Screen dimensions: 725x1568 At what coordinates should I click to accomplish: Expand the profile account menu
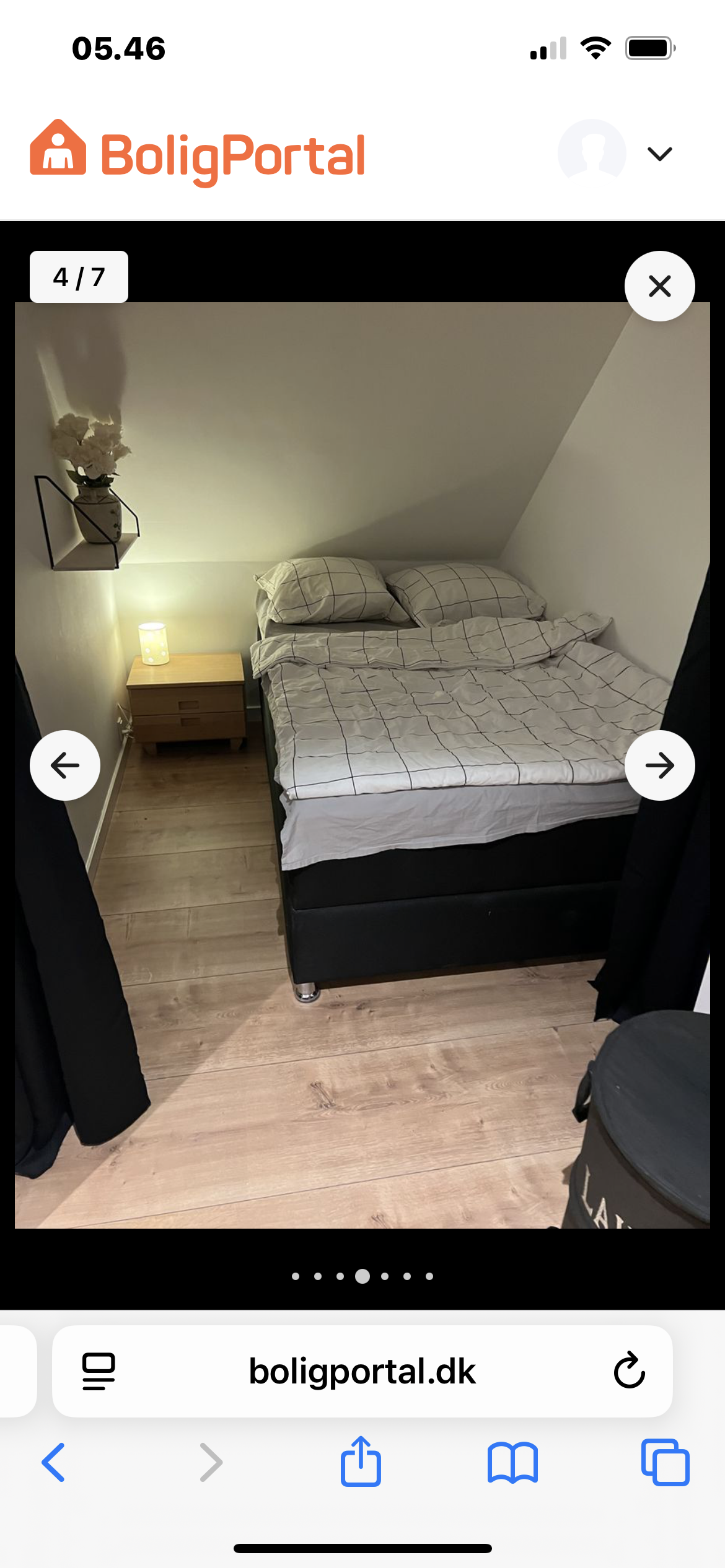click(x=659, y=154)
